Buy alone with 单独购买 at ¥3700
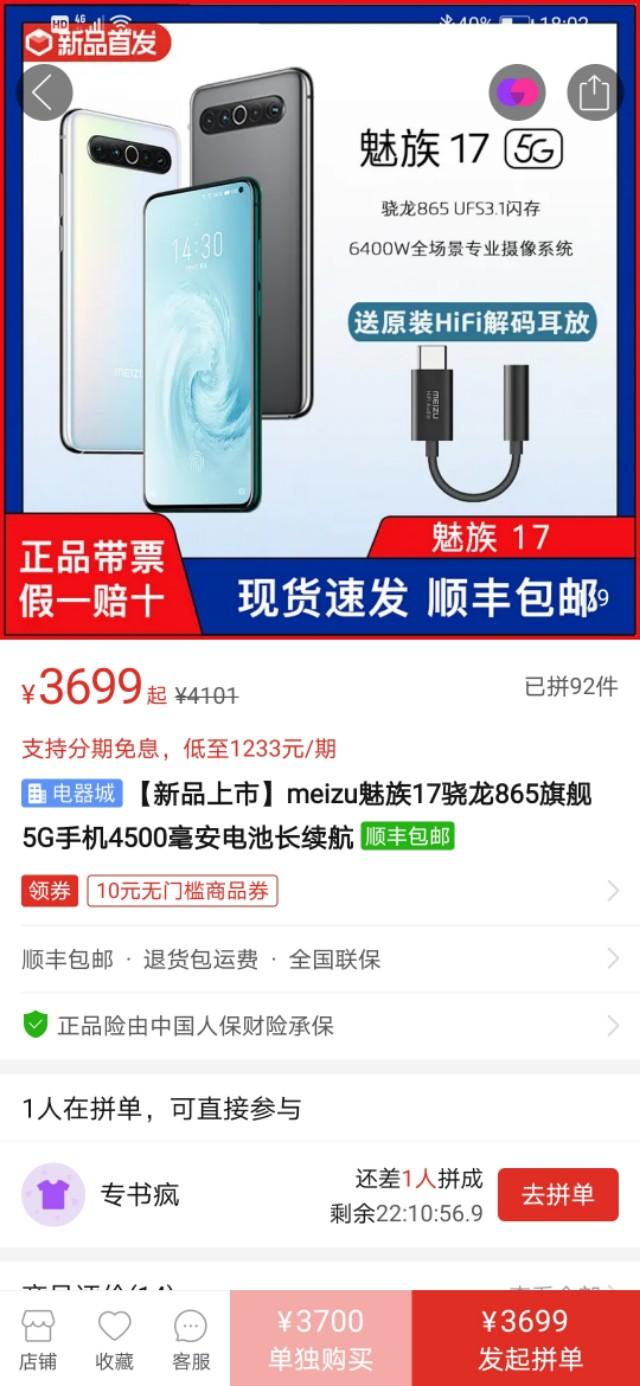The height and width of the screenshot is (1386, 640). click(320, 1338)
